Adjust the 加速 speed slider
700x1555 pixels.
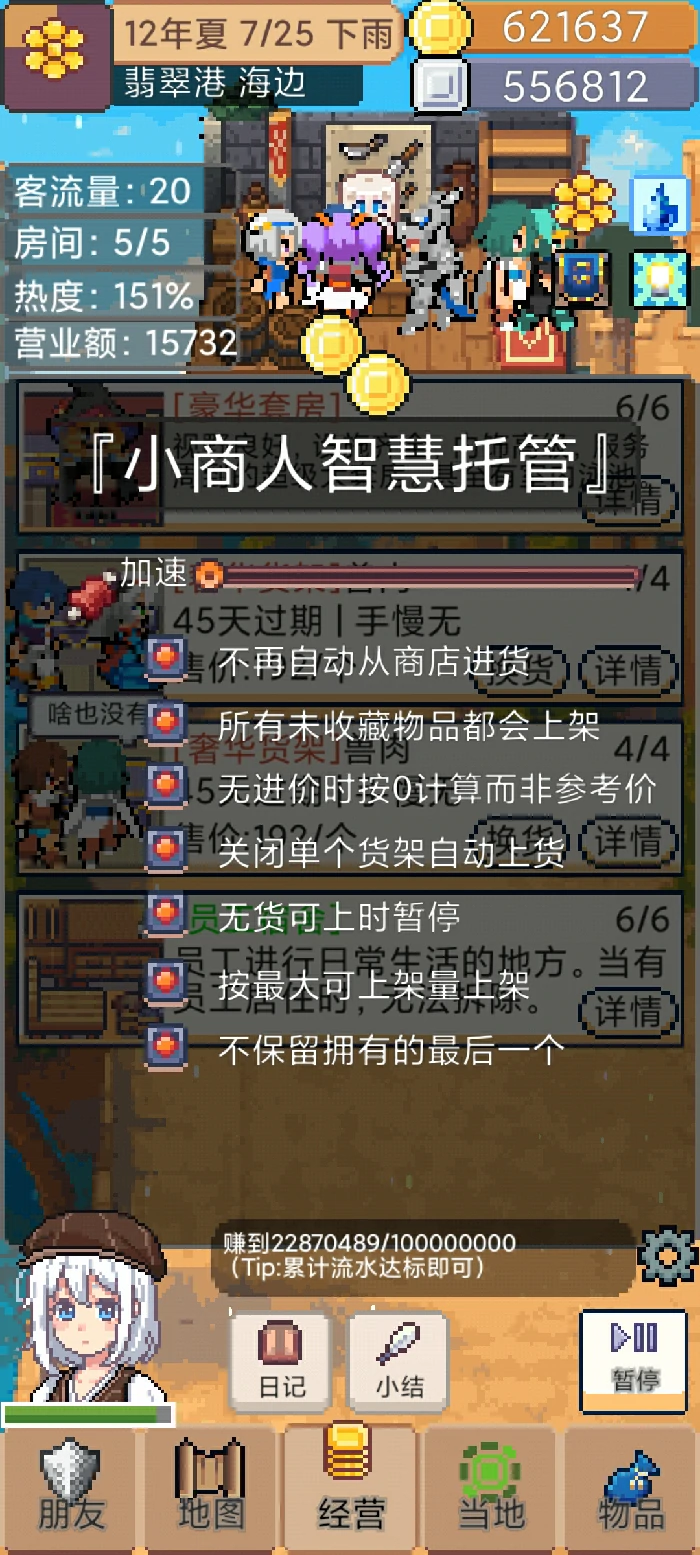420,575
